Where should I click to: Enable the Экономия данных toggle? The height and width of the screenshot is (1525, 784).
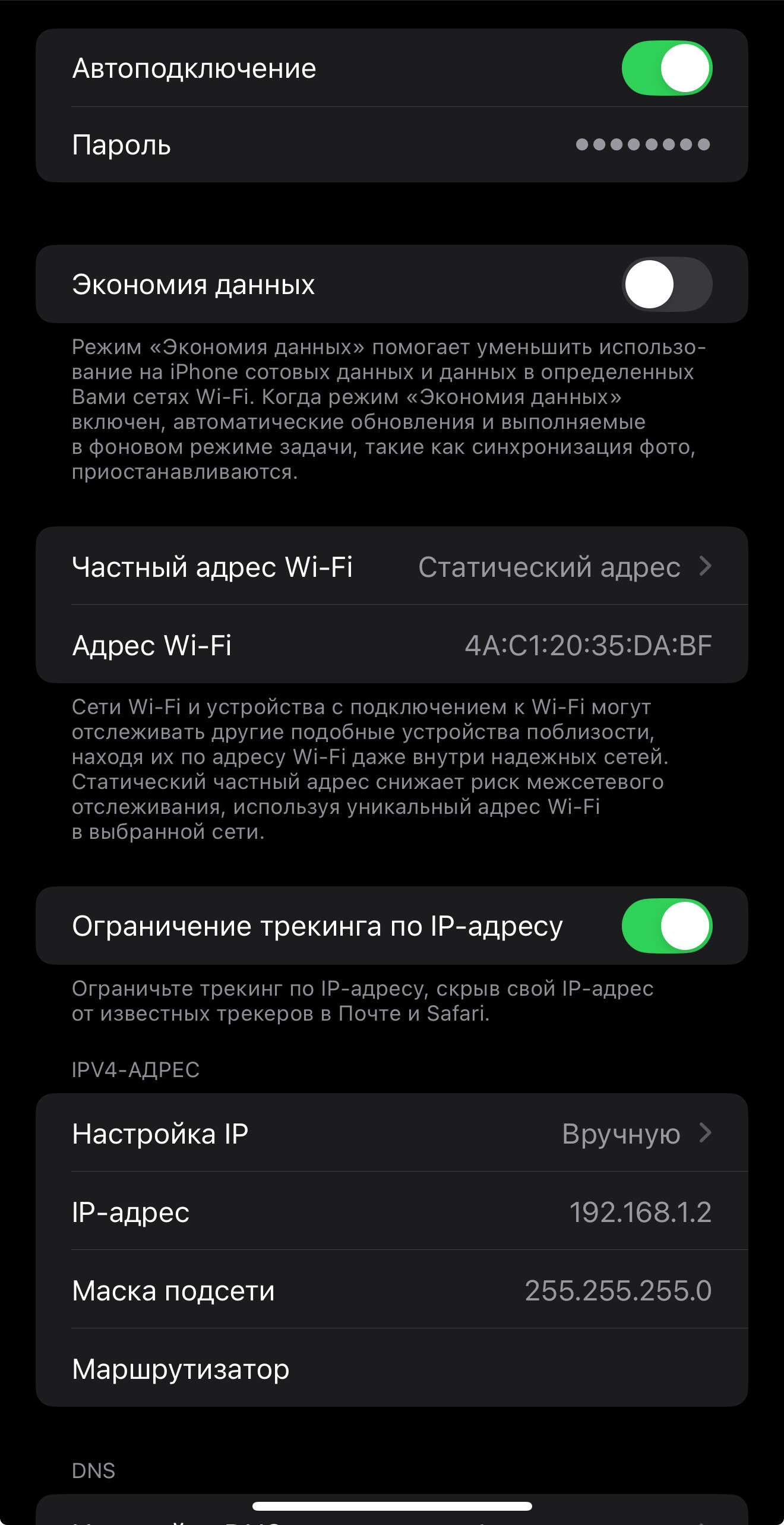[x=666, y=284]
